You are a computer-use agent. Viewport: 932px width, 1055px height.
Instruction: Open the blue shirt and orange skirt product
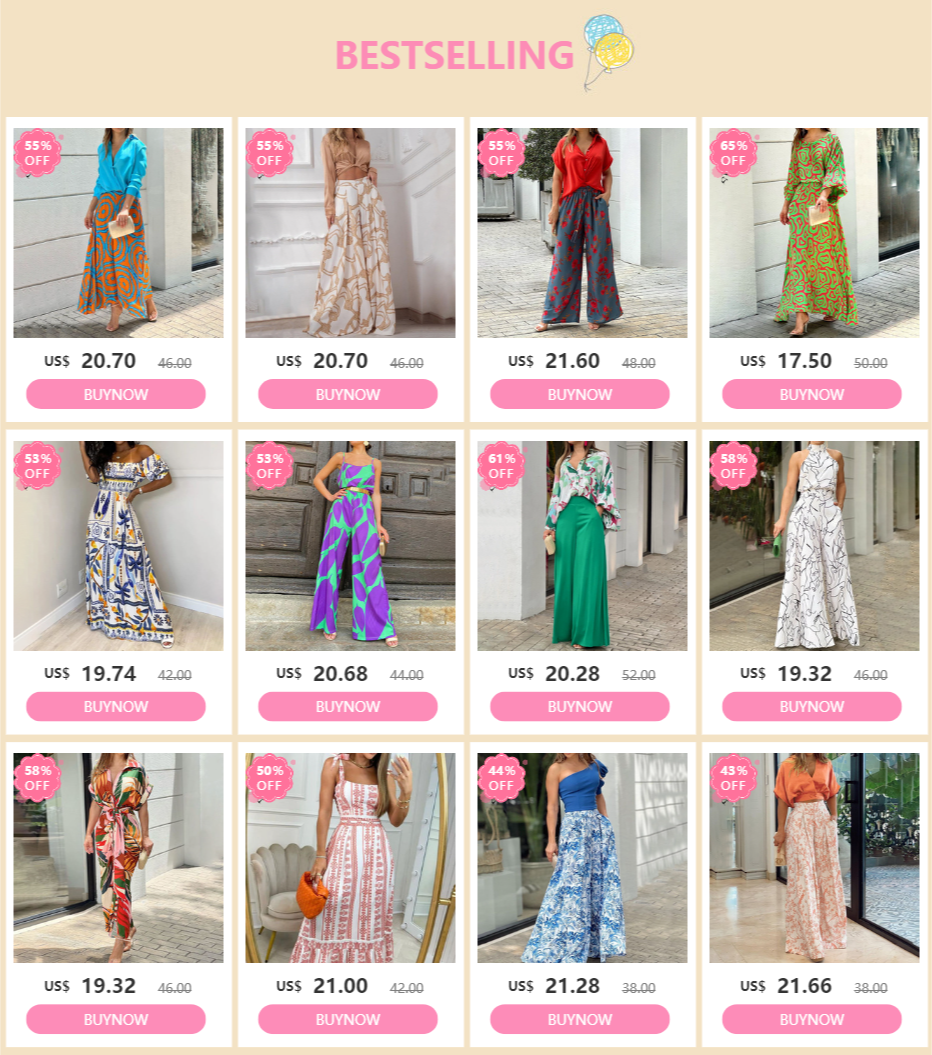(118, 233)
